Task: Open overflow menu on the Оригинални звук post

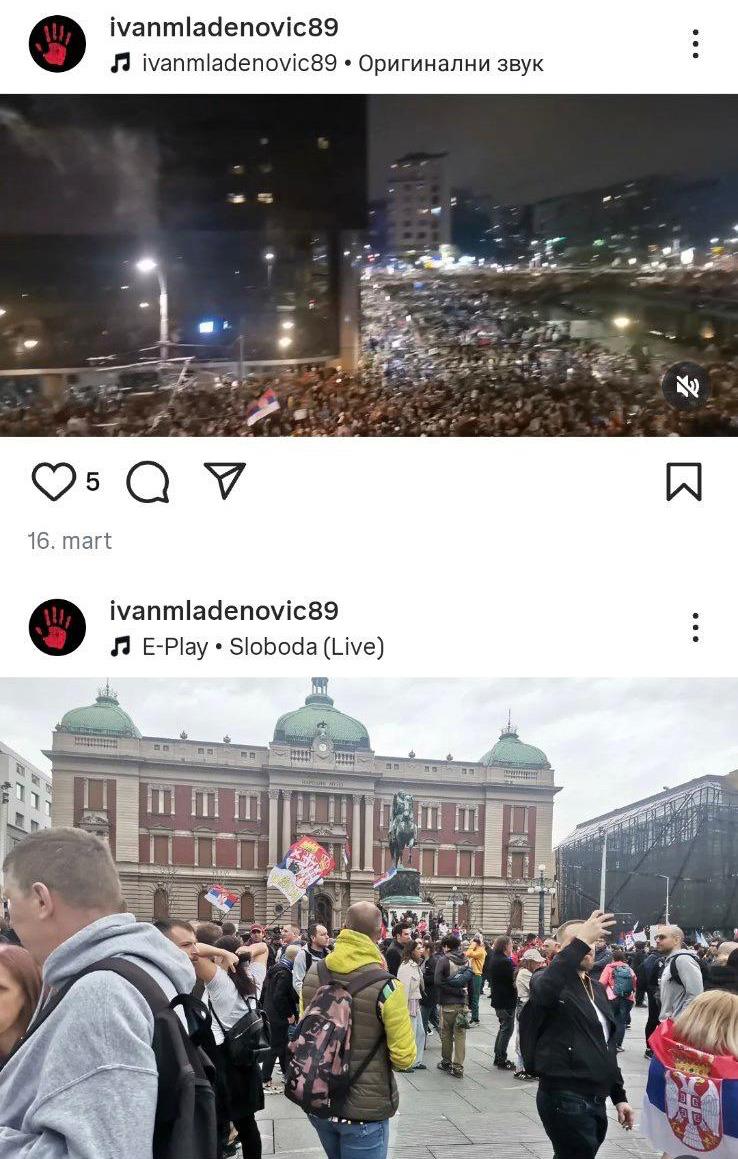Action: (695, 44)
